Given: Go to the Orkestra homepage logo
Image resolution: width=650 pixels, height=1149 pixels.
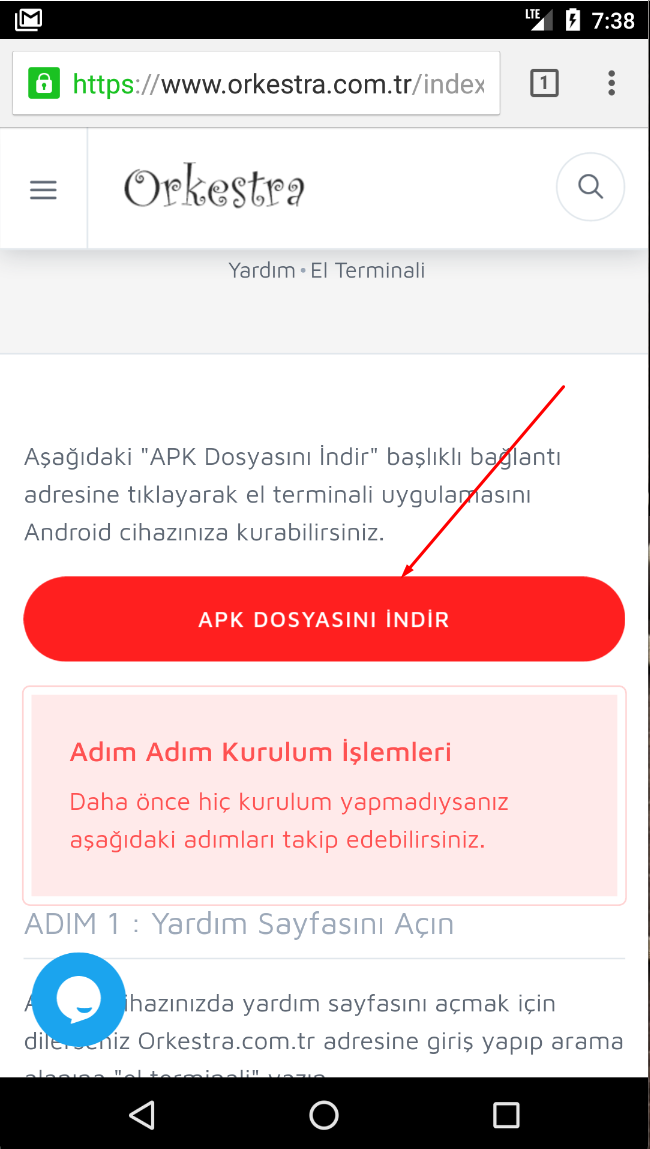Looking at the screenshot, I should pos(214,188).
